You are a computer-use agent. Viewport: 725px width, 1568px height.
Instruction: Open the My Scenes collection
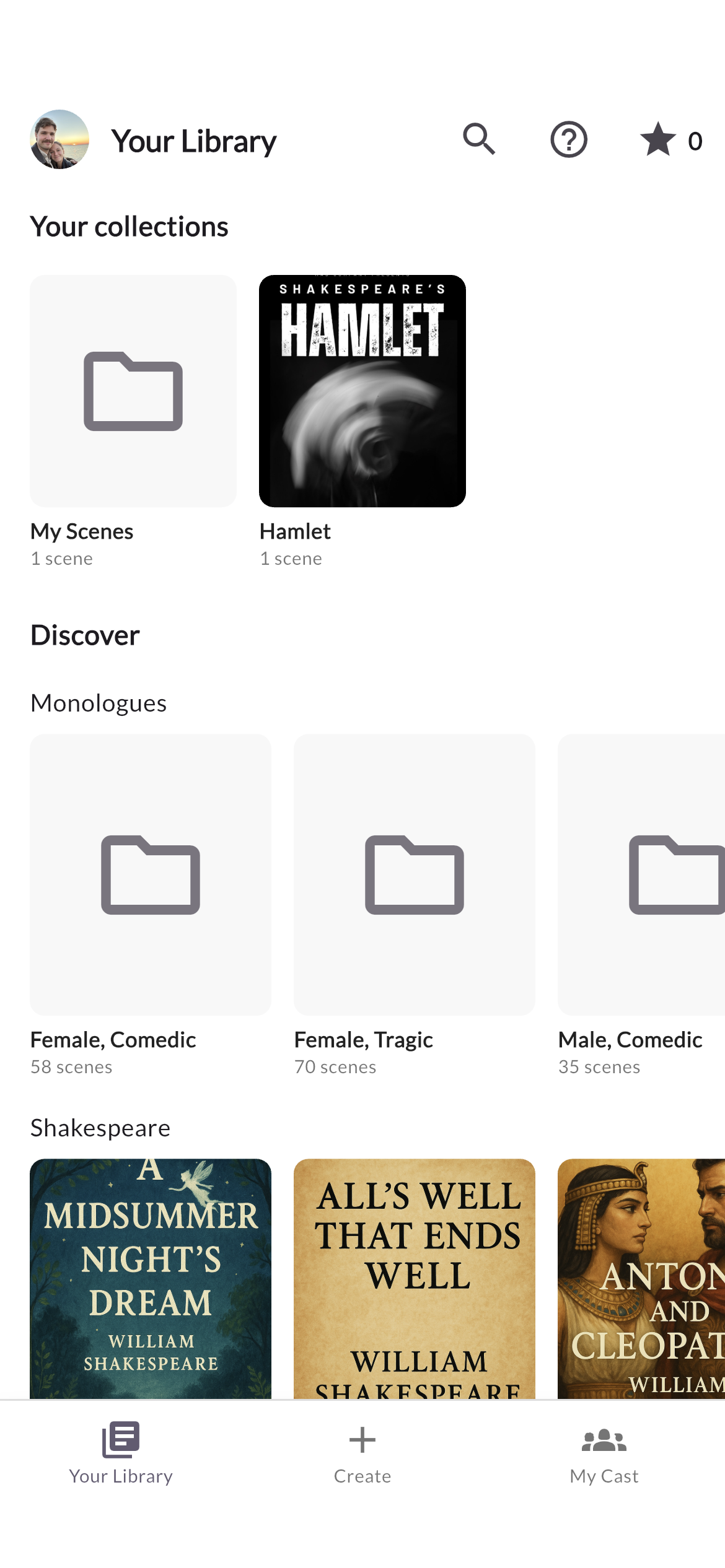click(x=133, y=391)
